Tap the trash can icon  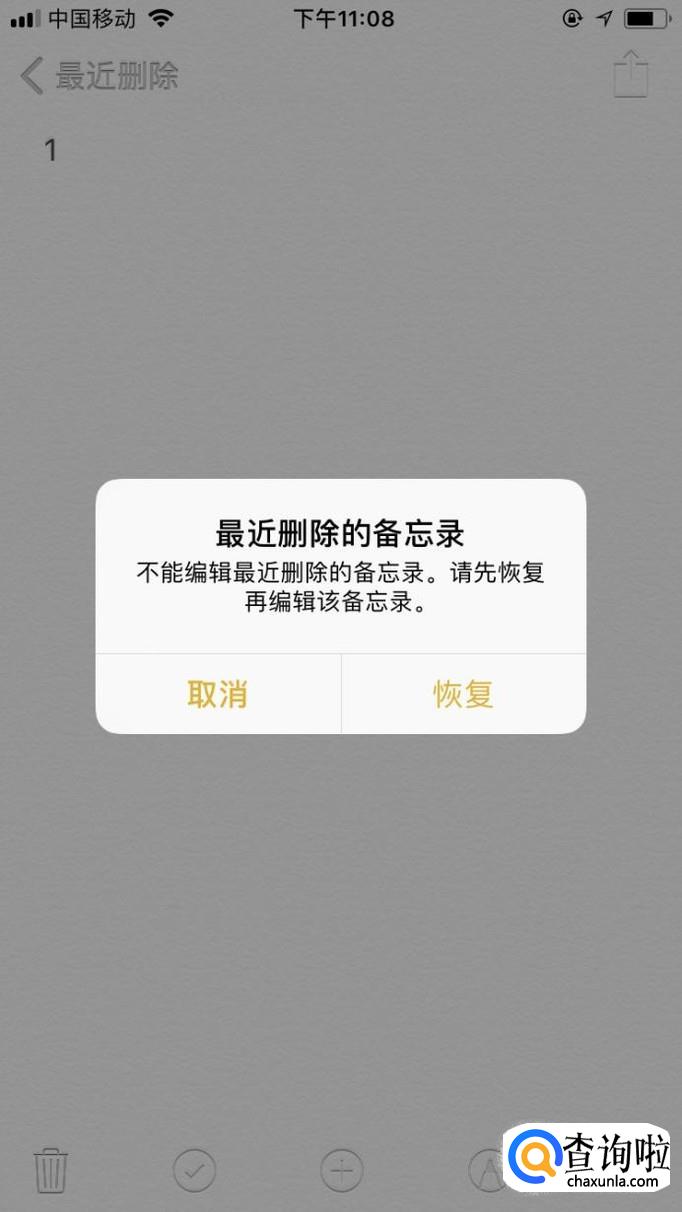(51, 1170)
